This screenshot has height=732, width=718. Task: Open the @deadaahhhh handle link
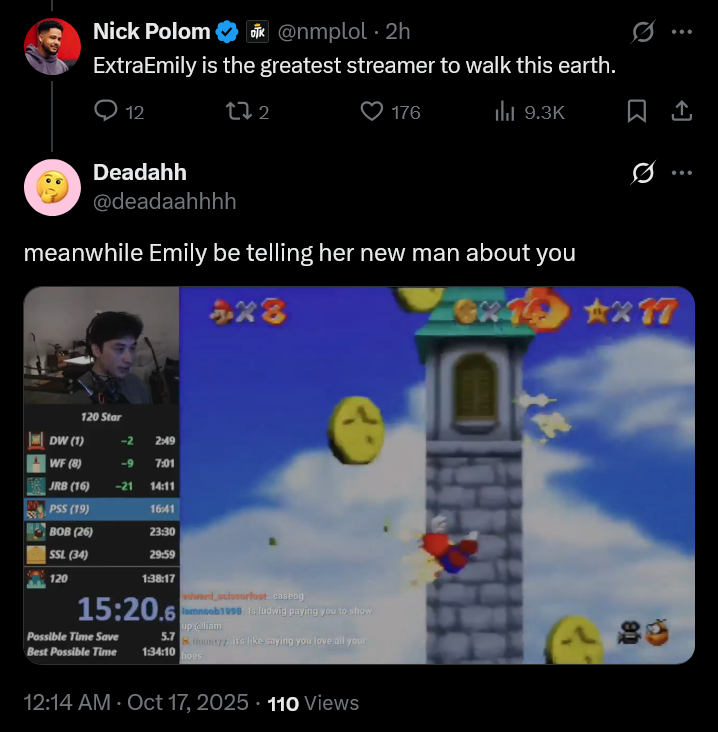(165, 201)
